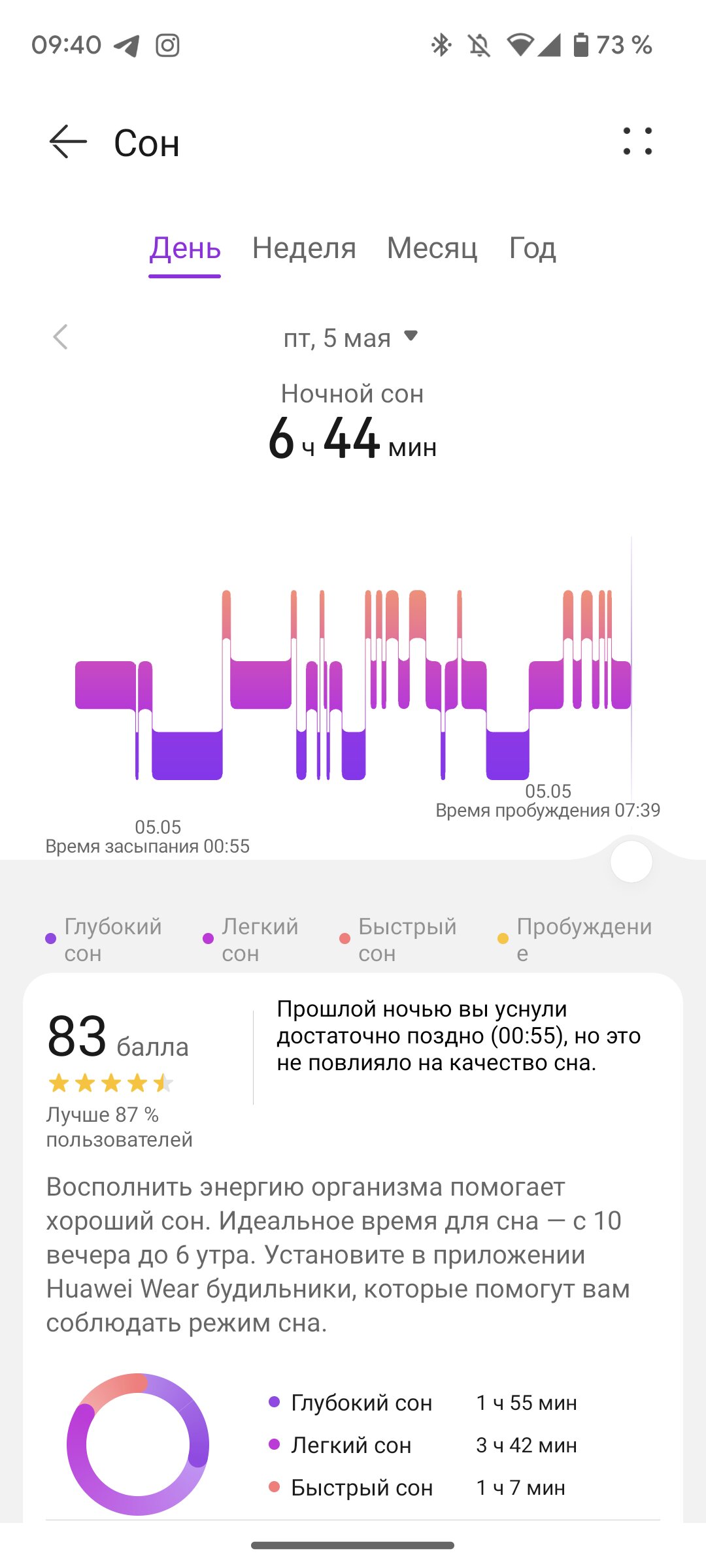Screen dimensions: 706x1568
Task: Tap the round handle under the sleep chart
Action: (631, 862)
